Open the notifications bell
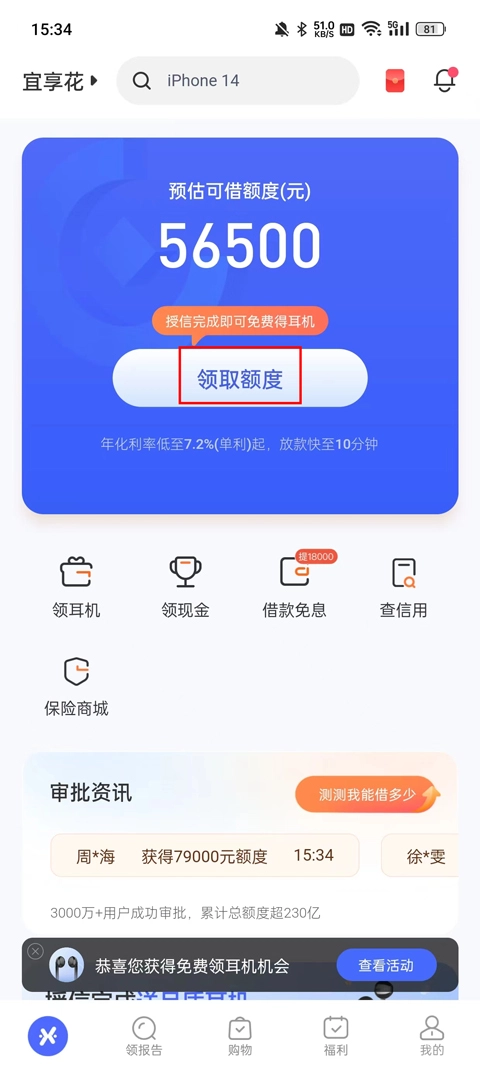 click(445, 80)
